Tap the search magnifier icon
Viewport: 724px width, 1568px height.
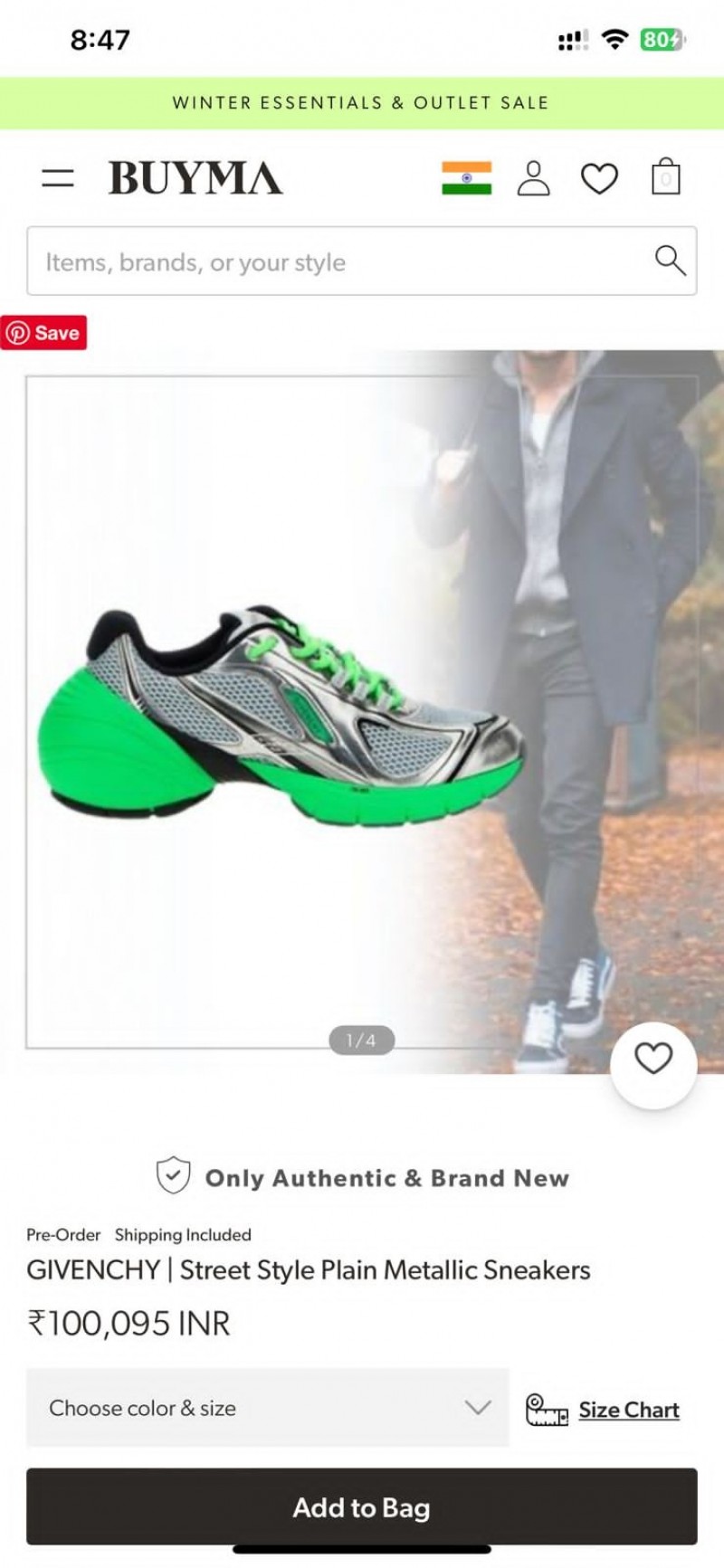670,261
